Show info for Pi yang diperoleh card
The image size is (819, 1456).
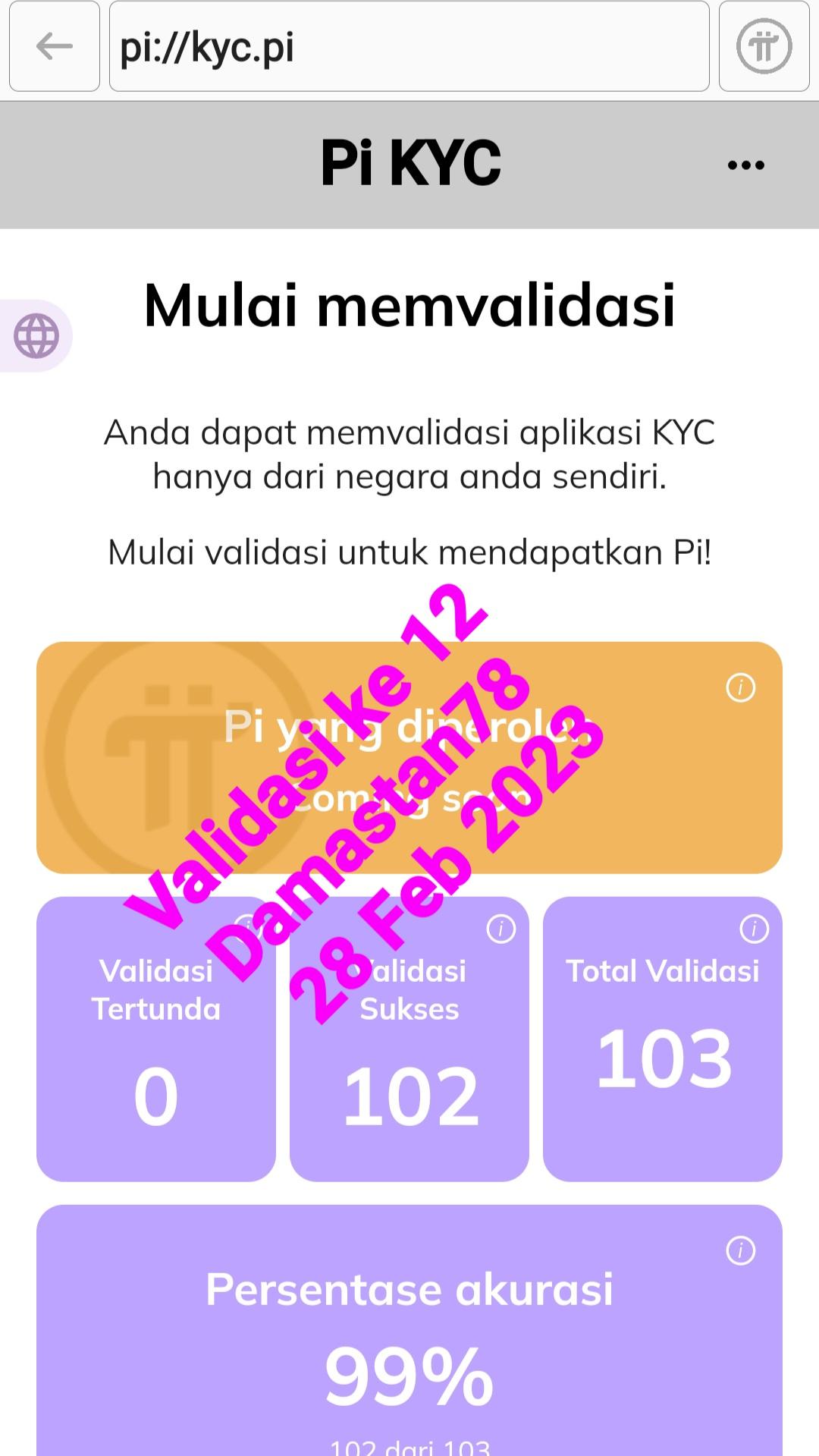click(740, 687)
